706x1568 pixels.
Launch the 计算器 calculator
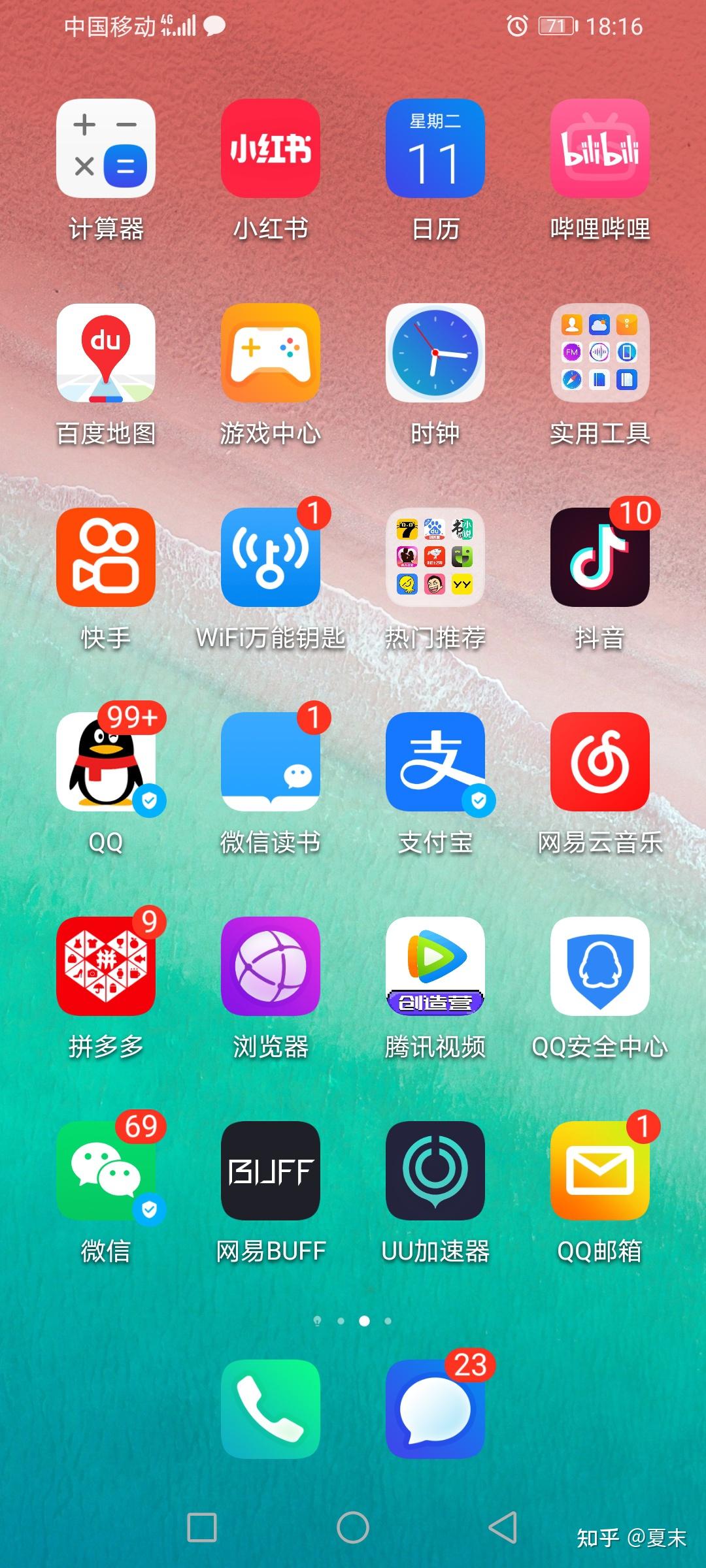coord(106,149)
